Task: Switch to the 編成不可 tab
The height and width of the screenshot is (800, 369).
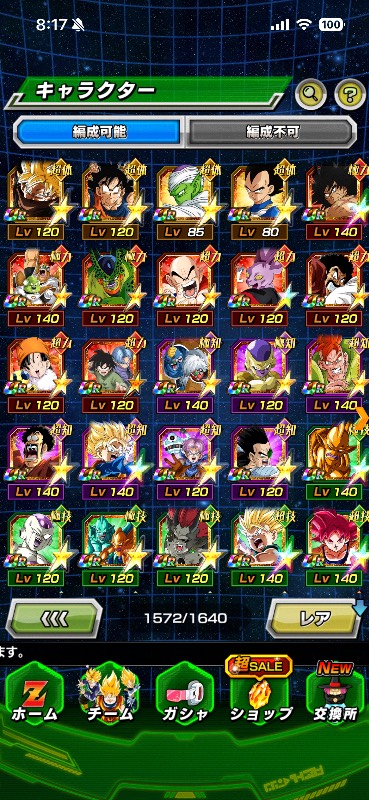Action: 270,132
